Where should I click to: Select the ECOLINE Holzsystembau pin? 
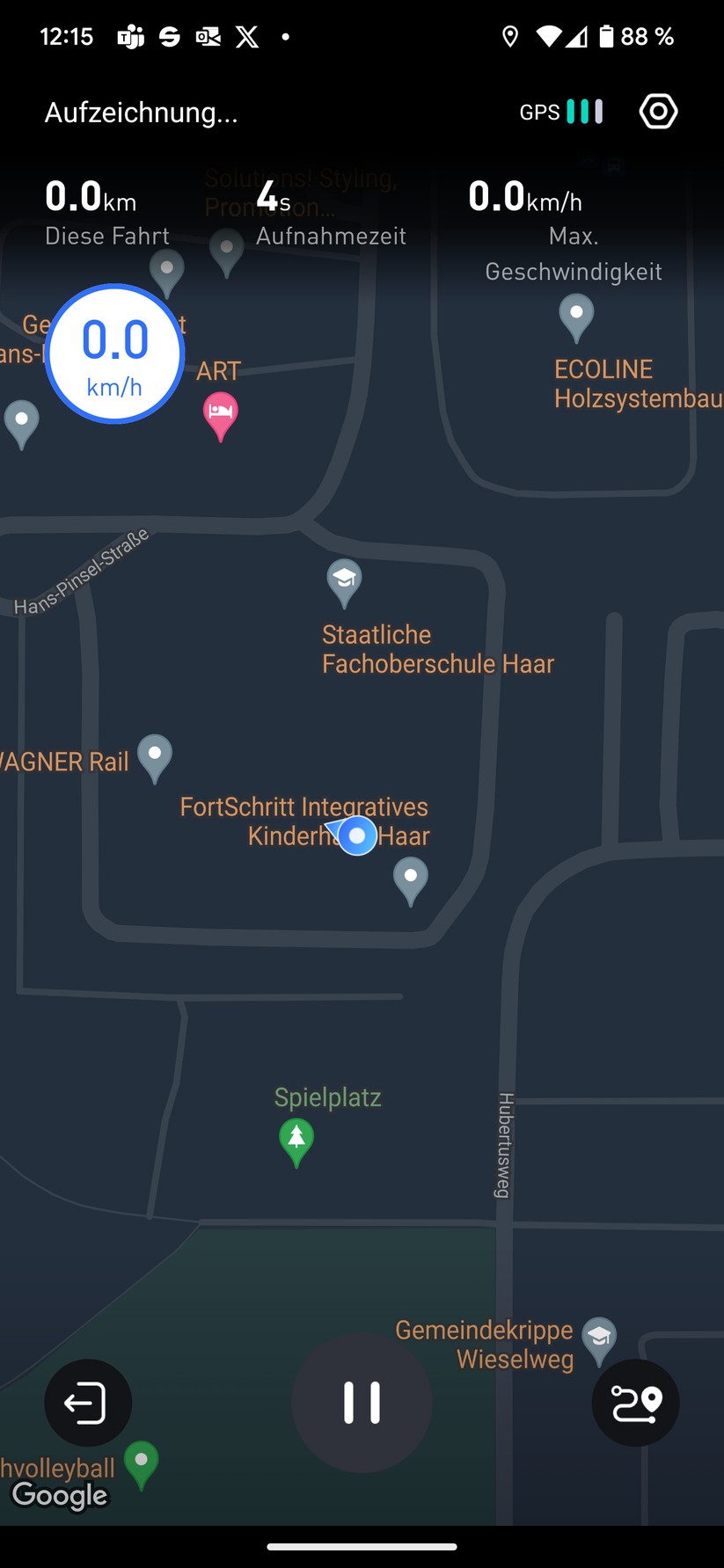[x=576, y=316]
